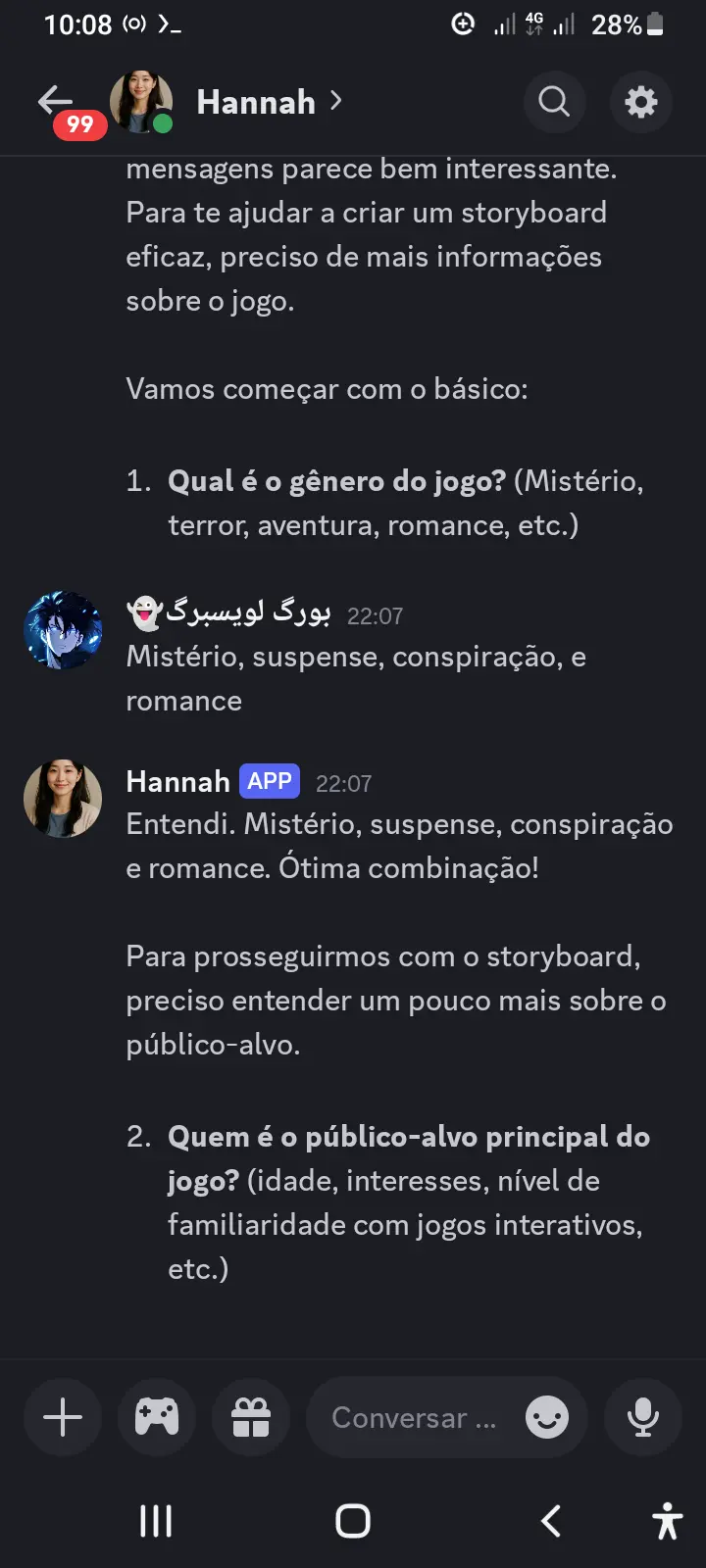
Task: Tap the accessibility icon in the navigation bar
Action: pyautogui.click(x=665, y=1522)
